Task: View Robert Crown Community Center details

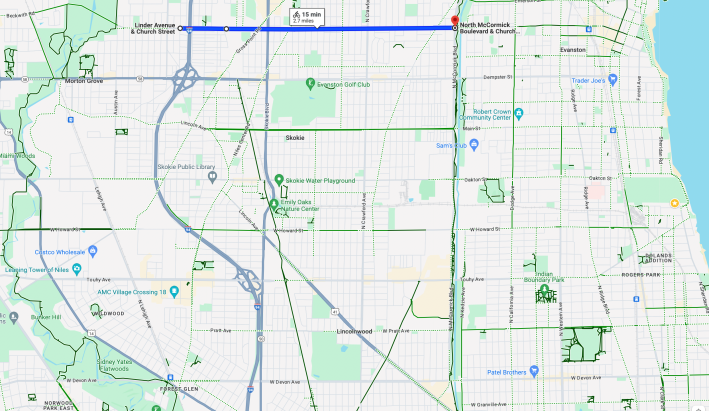Action: 517,112
